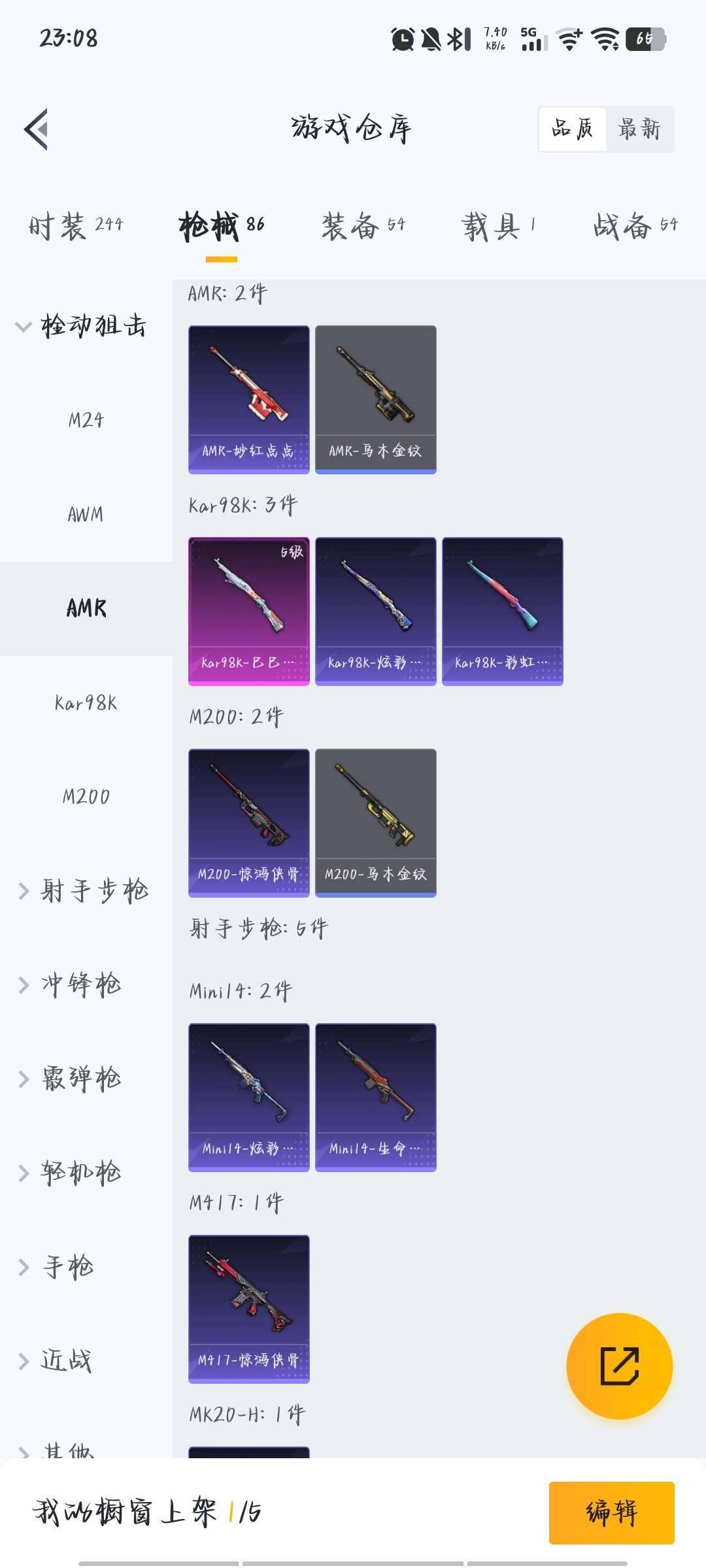Tap the alarm clock status bar icon

point(402,39)
